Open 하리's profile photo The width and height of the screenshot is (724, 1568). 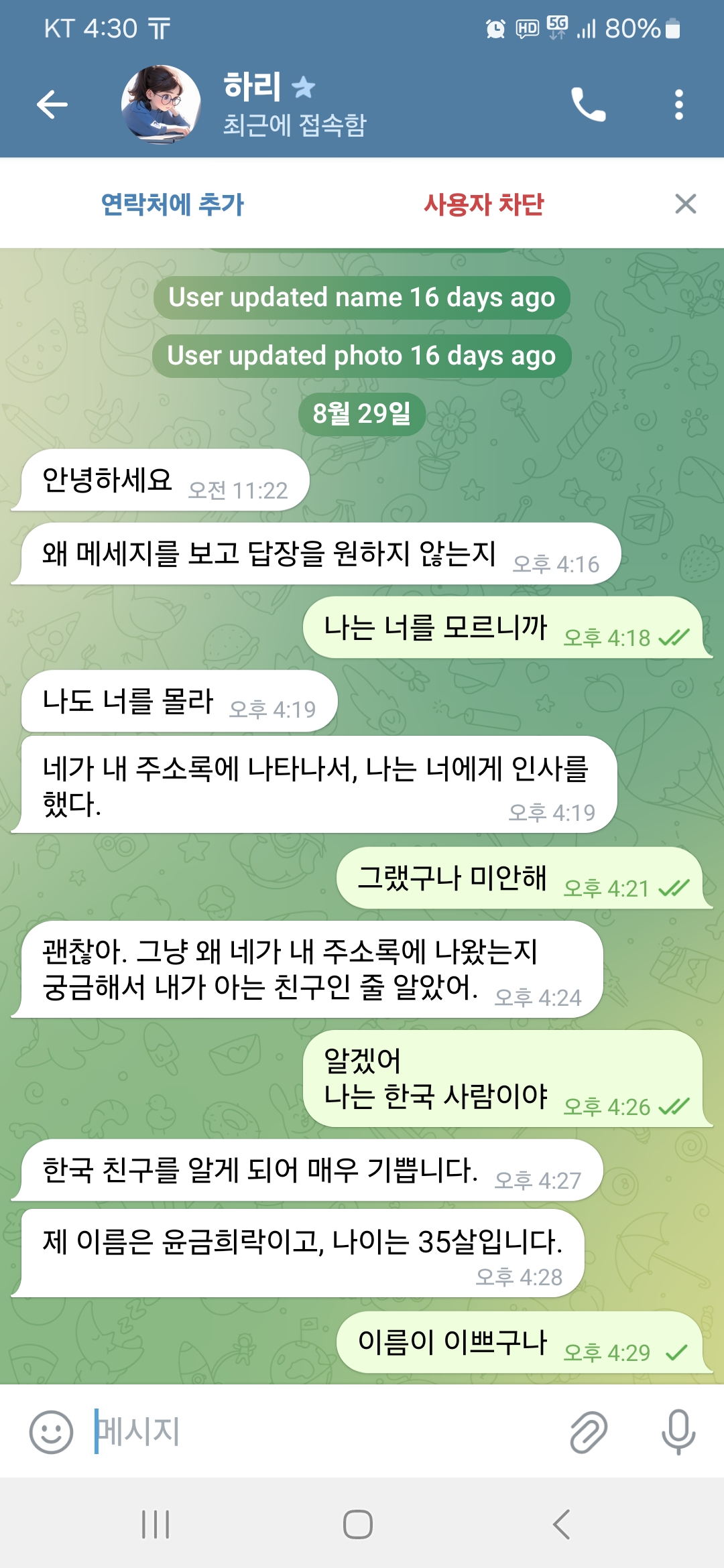tap(161, 105)
